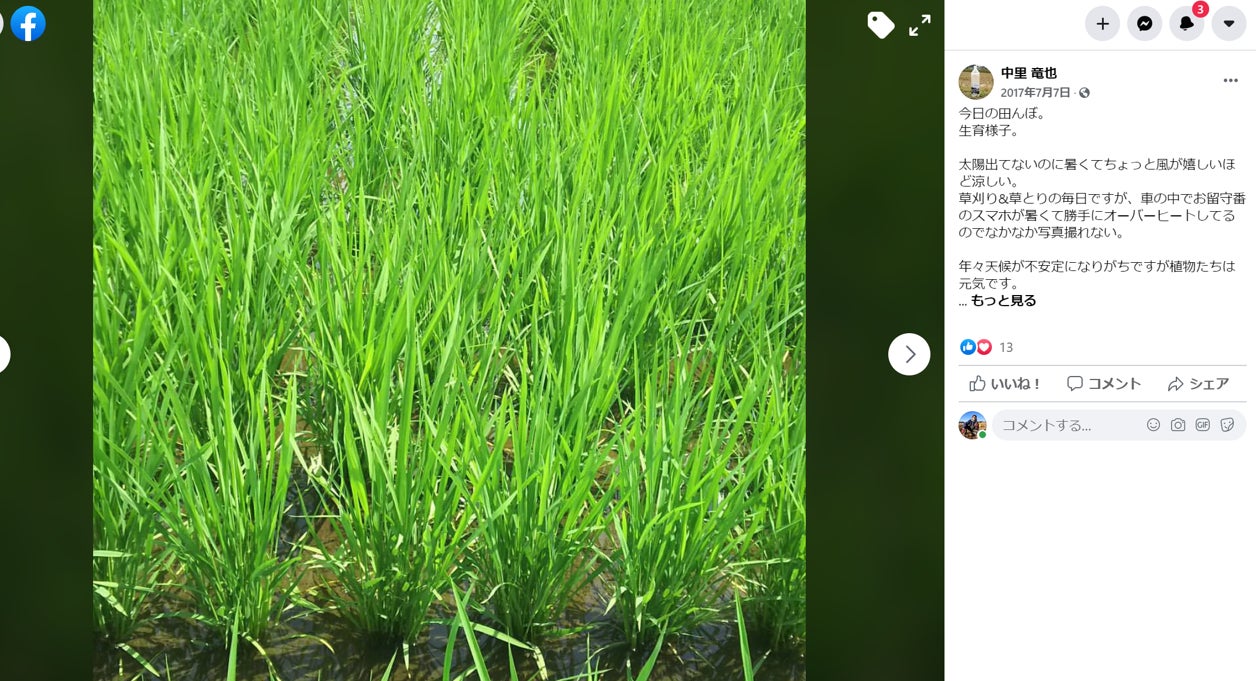Screen dimensions: 1256x681
Task: Attach a photo to the comment
Action: coord(1178,425)
